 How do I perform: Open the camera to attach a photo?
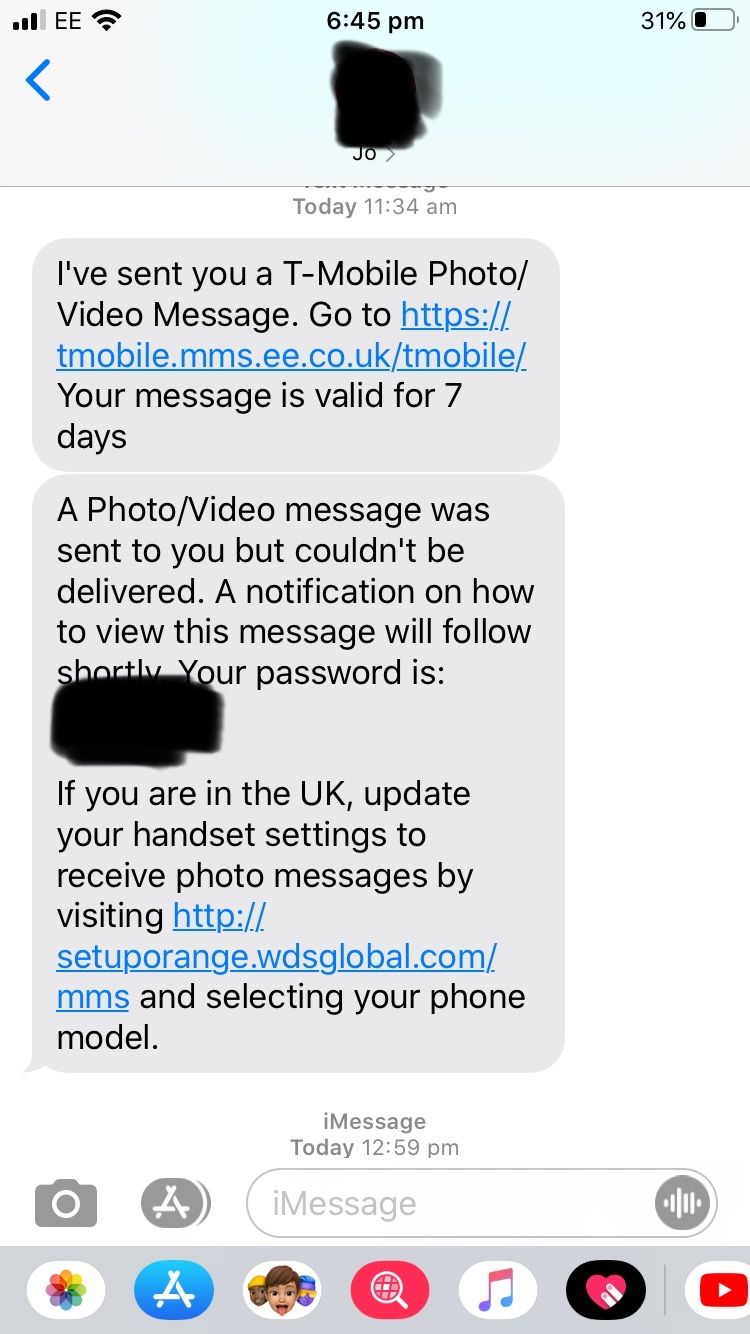66,1203
